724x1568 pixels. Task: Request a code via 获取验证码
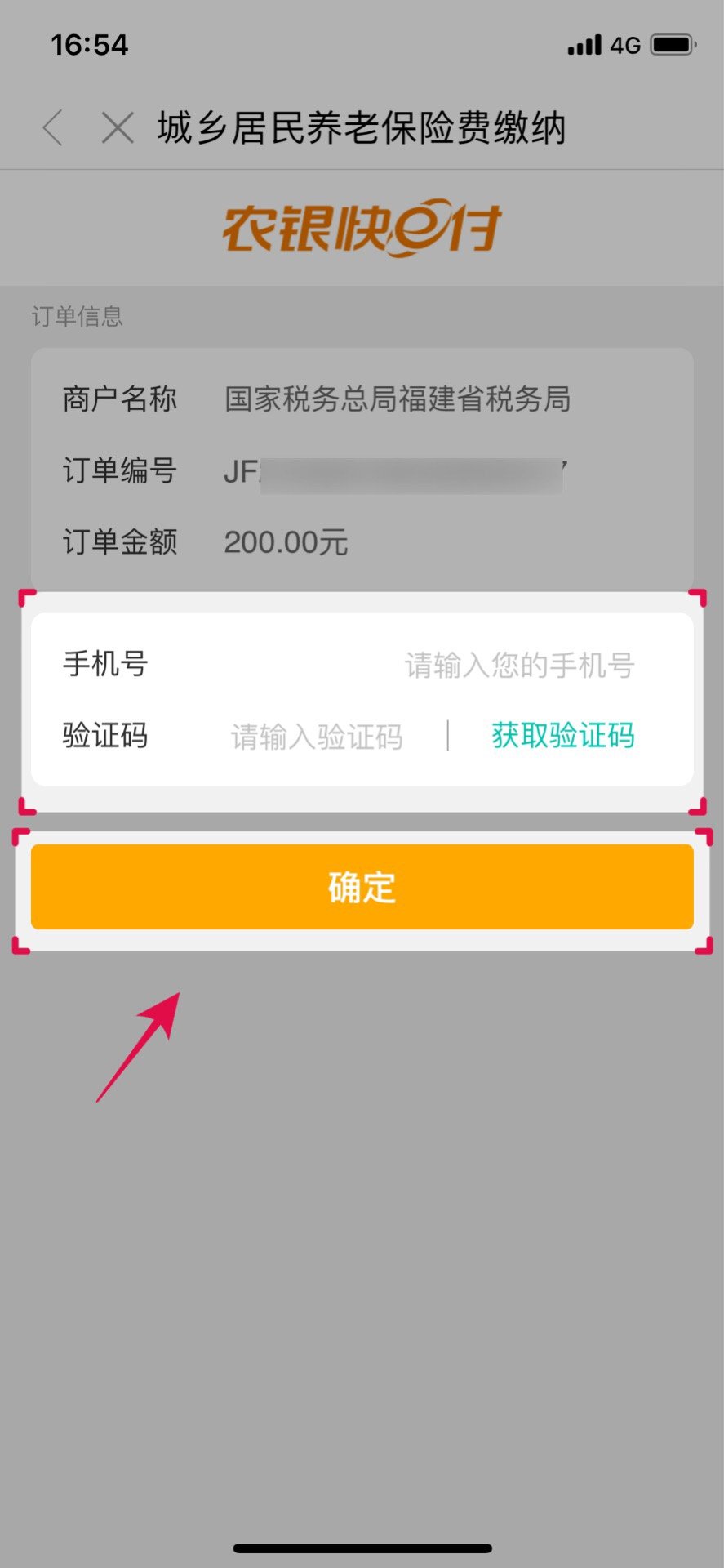click(x=562, y=736)
